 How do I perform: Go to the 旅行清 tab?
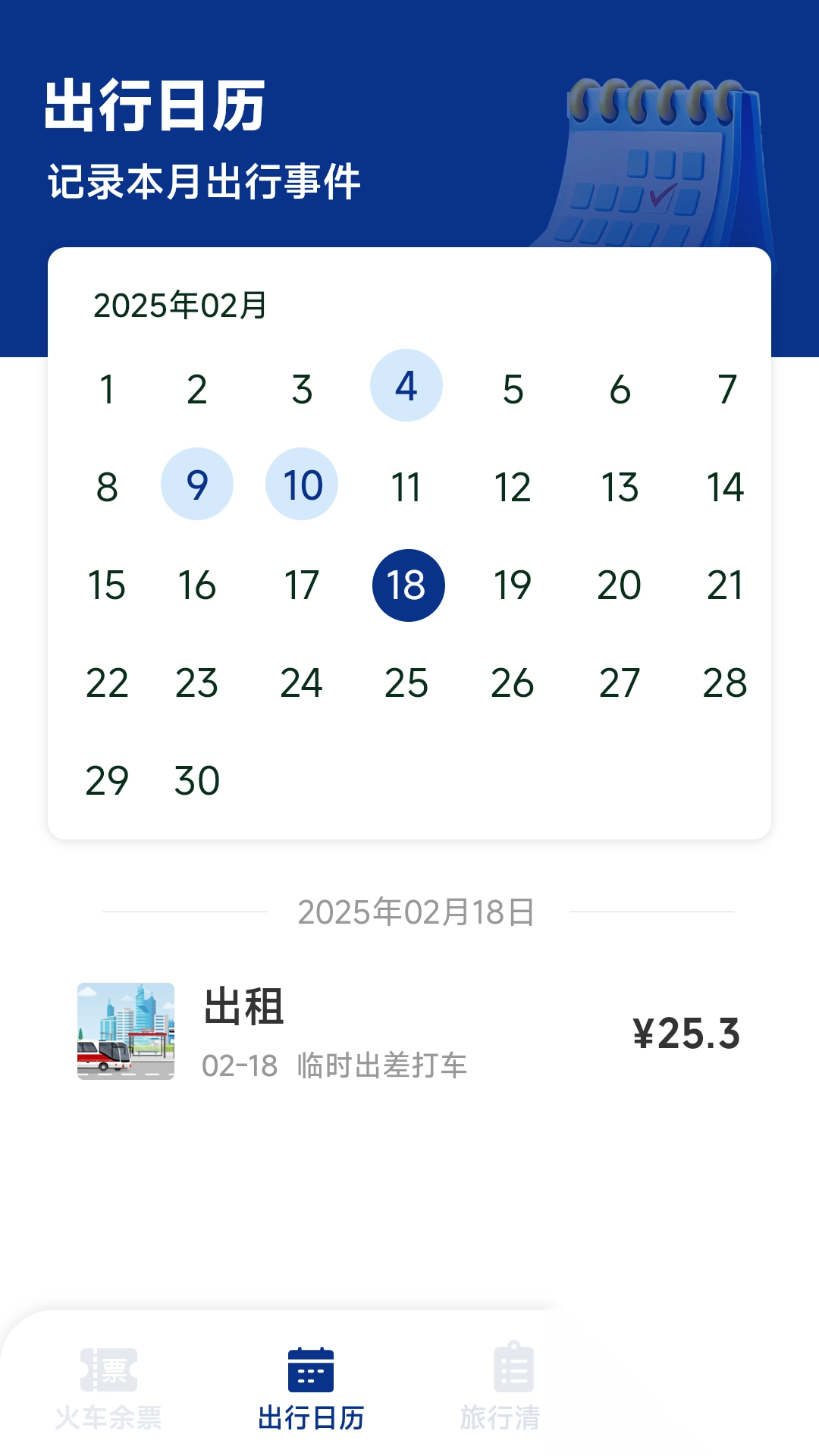click(x=500, y=1388)
